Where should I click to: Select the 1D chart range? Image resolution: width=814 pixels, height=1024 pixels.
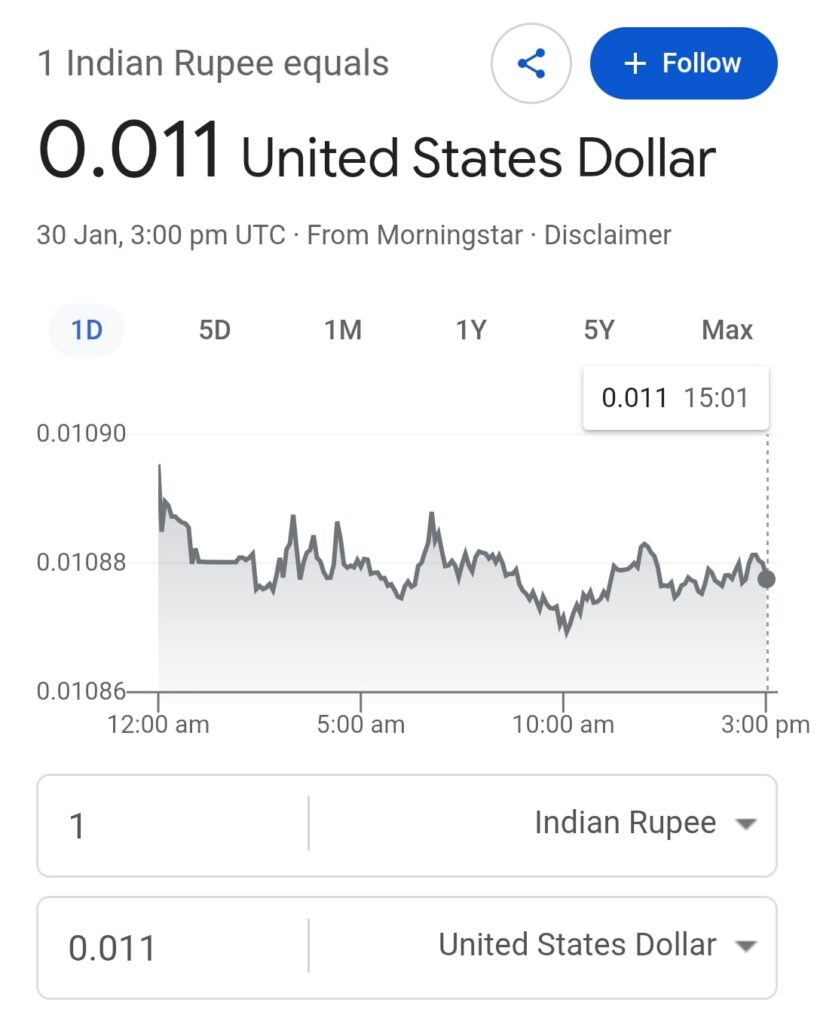87,330
